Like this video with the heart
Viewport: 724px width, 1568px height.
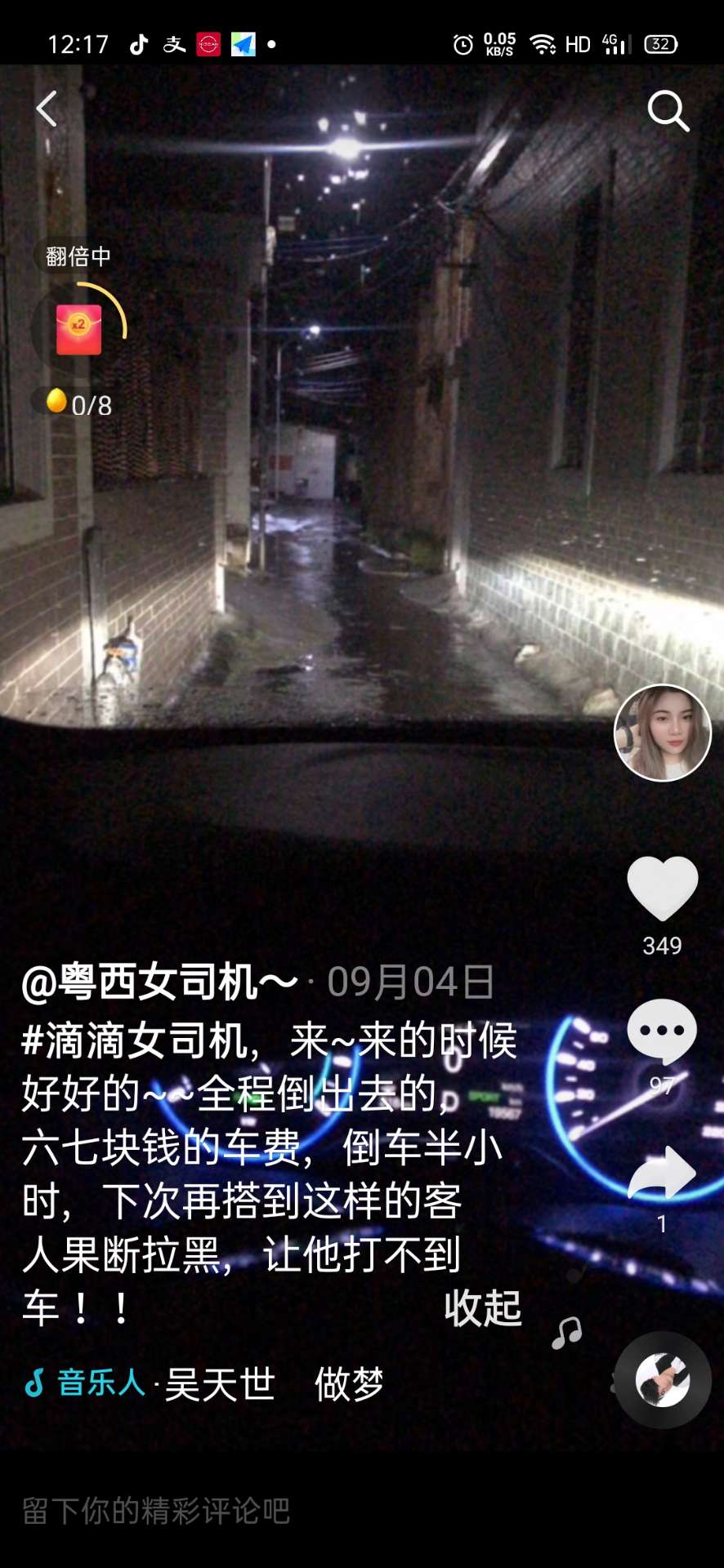(662, 889)
